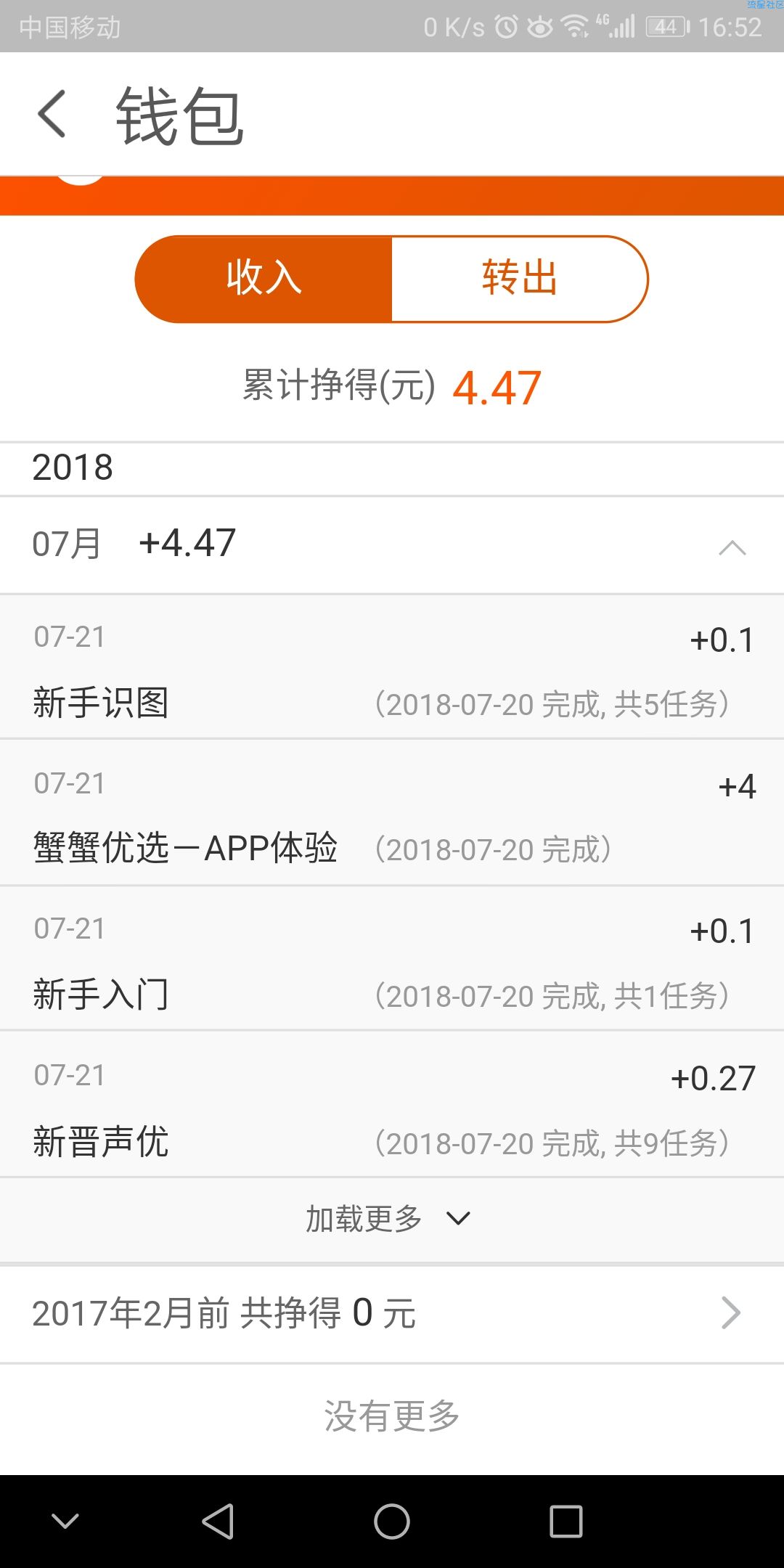Go back from the 钱包 screen
The width and height of the screenshot is (784, 1568).
coord(52,114)
